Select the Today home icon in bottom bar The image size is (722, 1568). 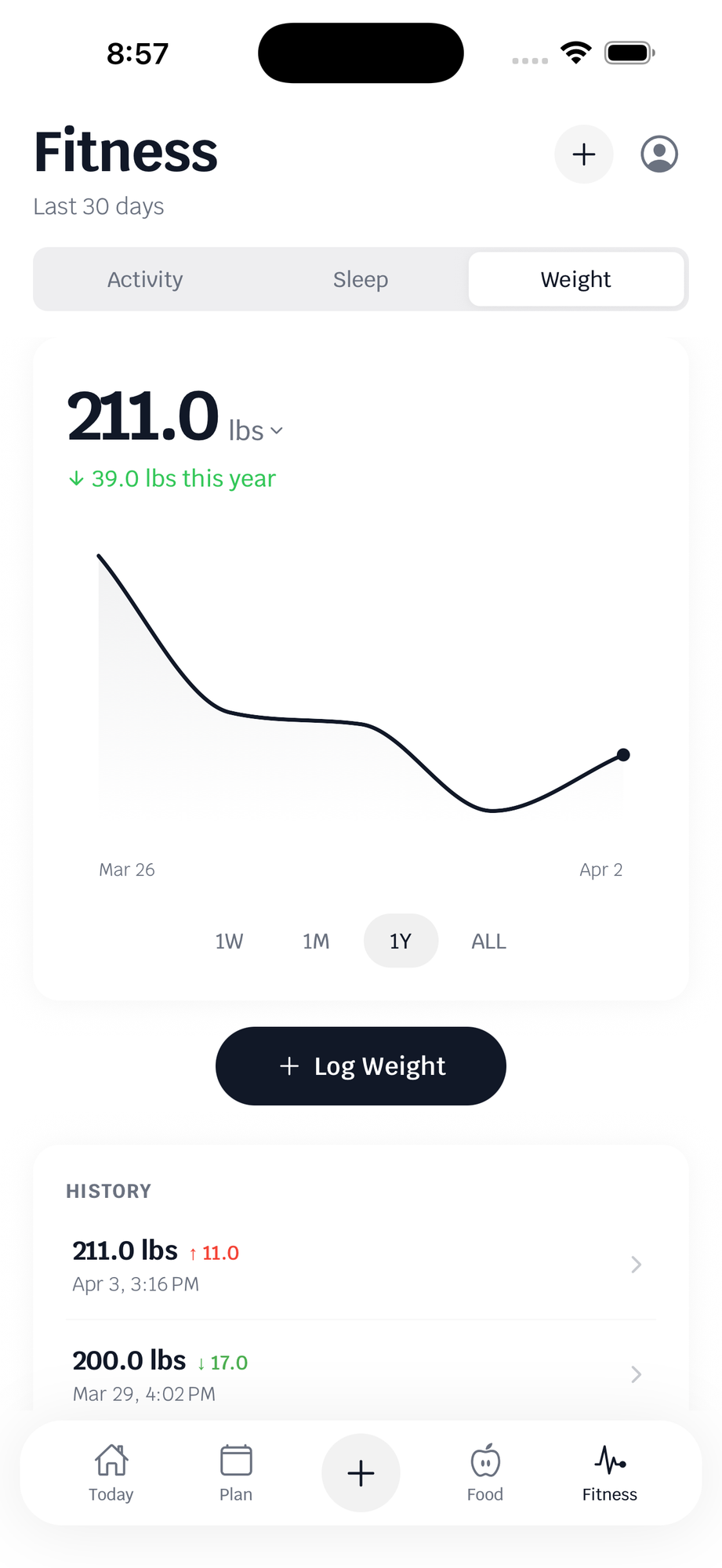point(111,1472)
